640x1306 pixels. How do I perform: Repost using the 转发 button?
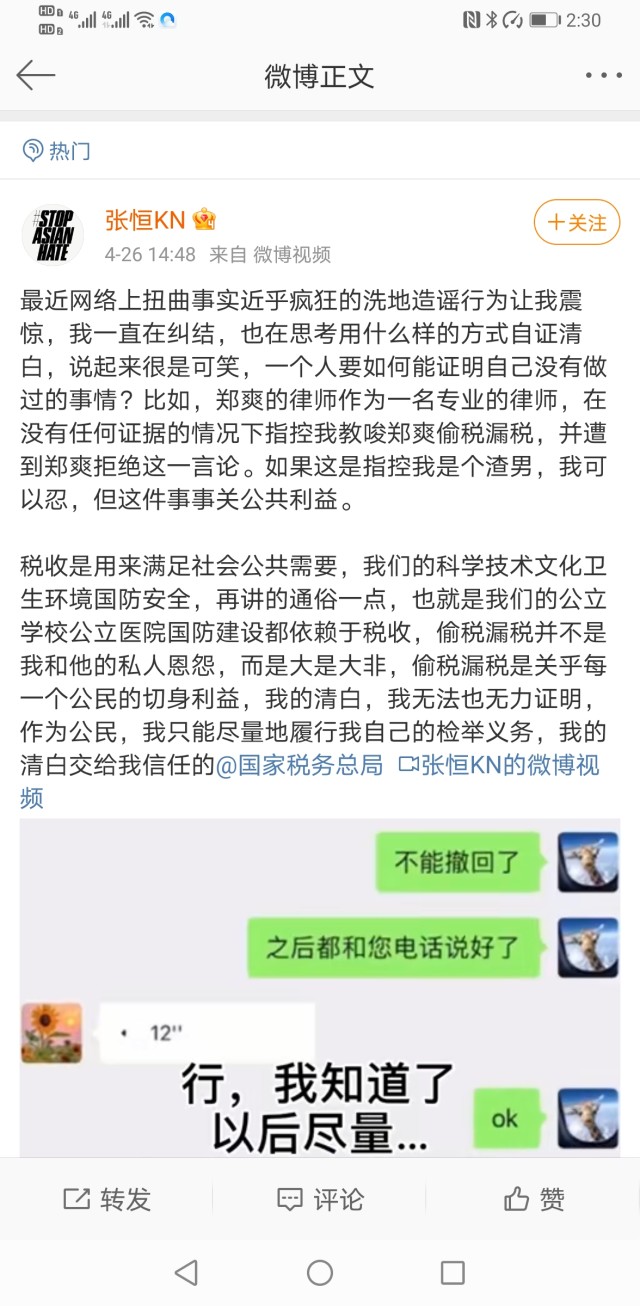pos(107,1199)
